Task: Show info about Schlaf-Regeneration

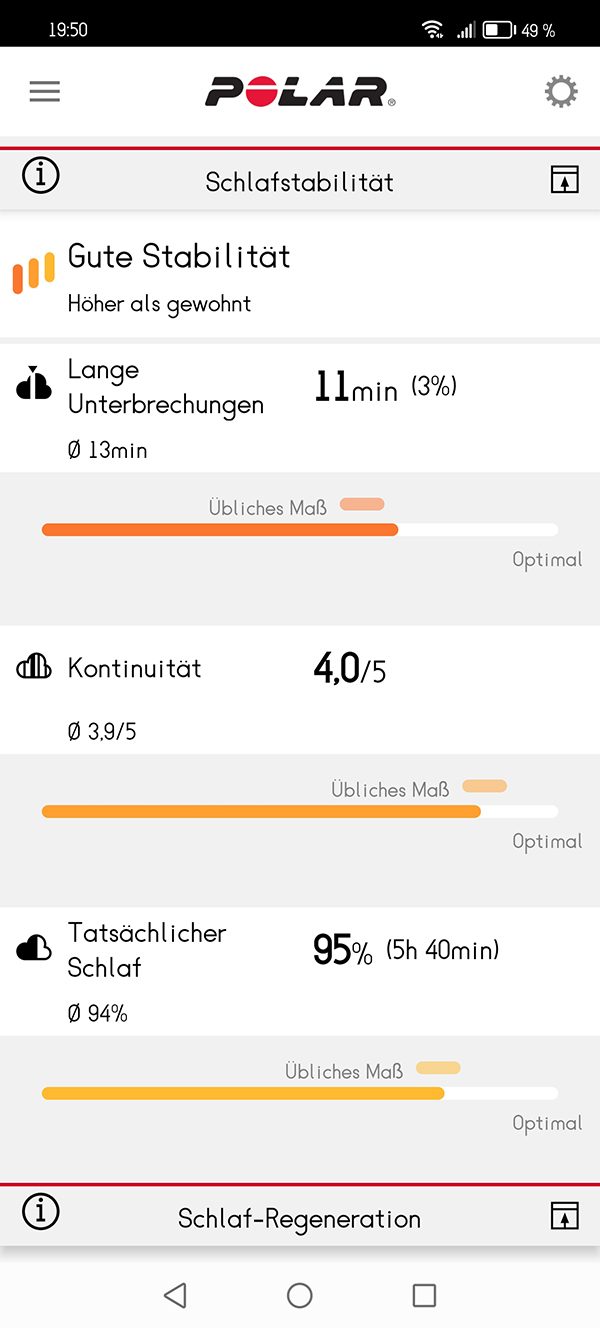Action: 41,1212
